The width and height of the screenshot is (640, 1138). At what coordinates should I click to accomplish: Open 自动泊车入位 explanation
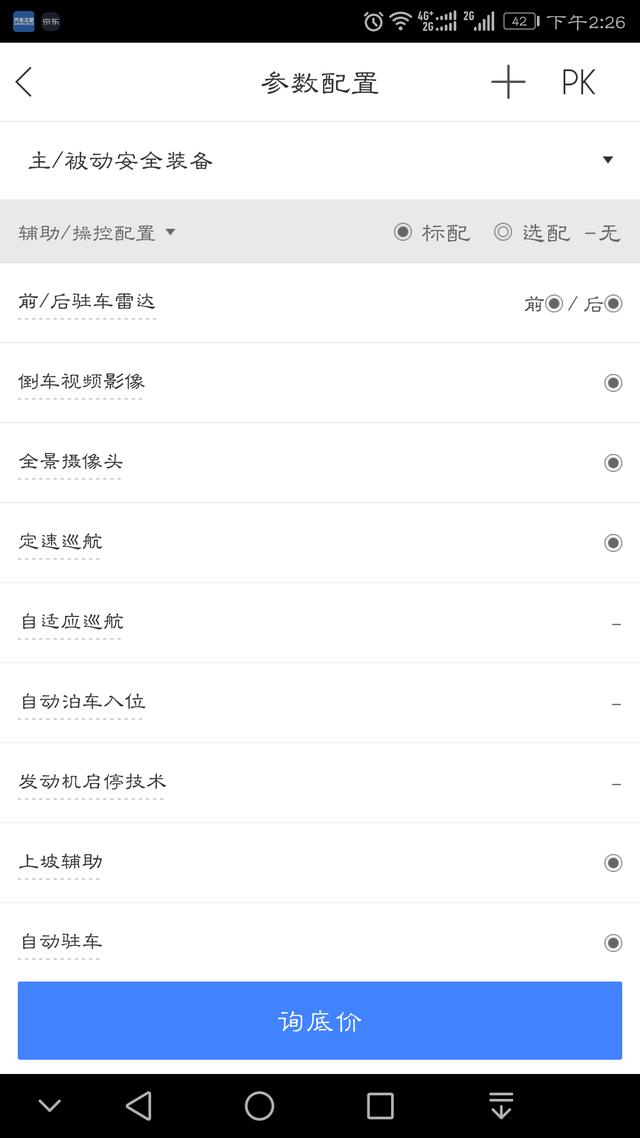tap(82, 702)
